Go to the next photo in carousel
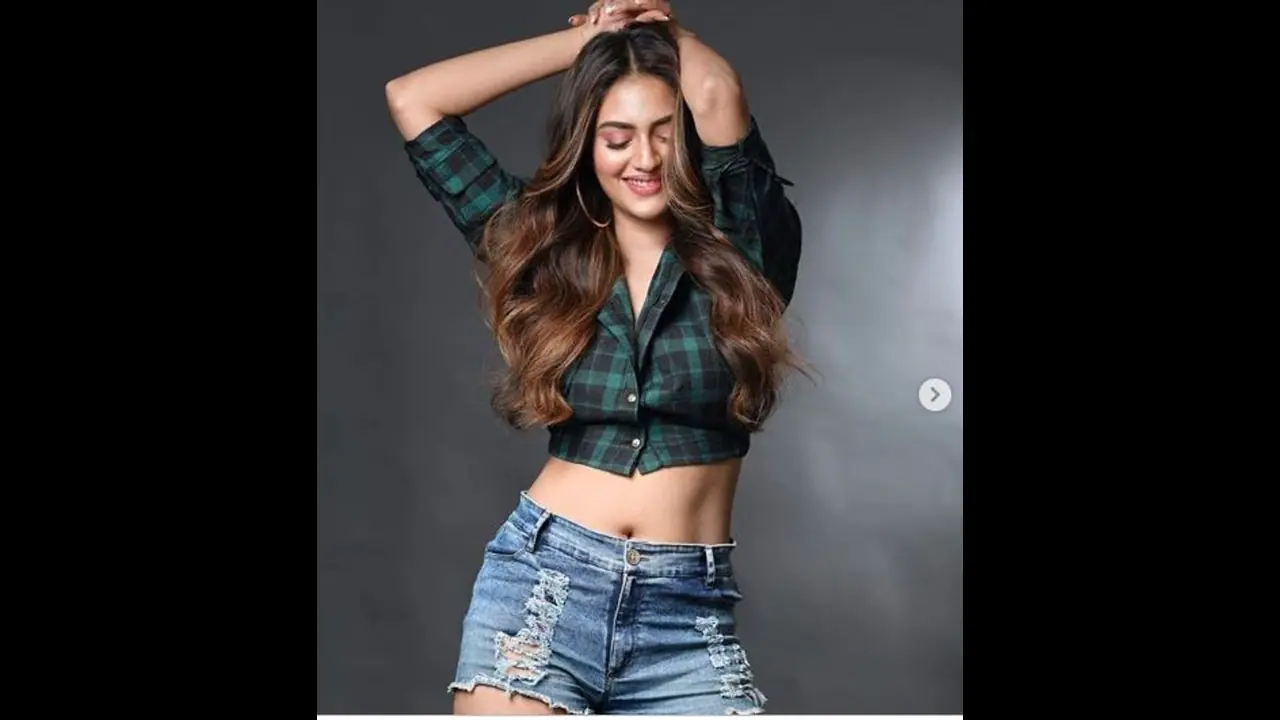Image resolution: width=1280 pixels, height=720 pixels. (x=934, y=395)
